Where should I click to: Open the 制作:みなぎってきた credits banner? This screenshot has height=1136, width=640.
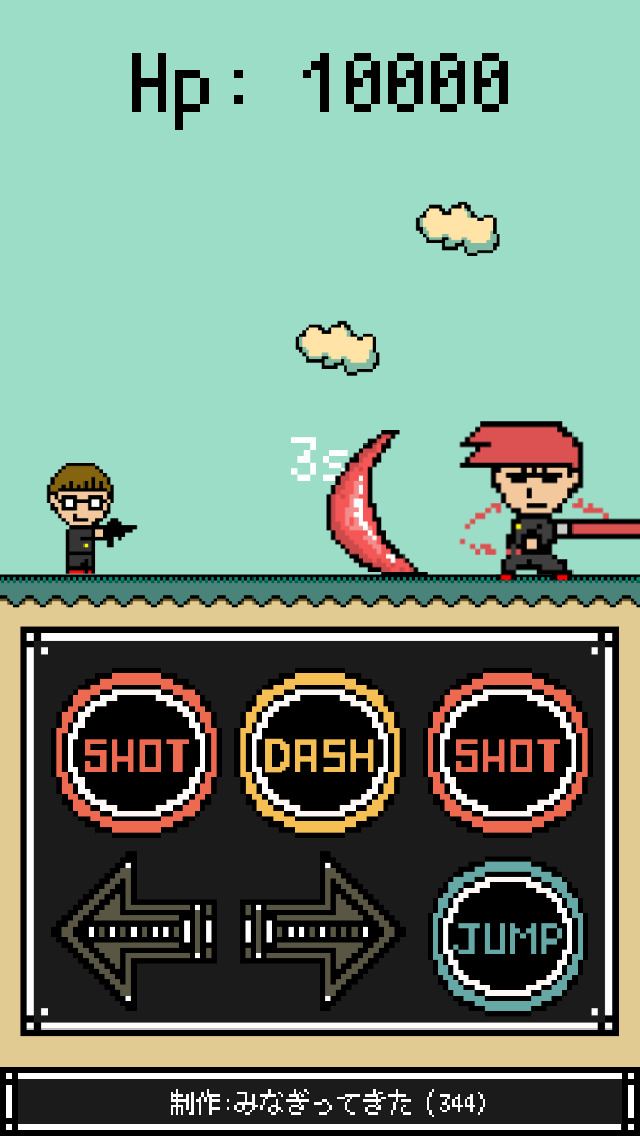tap(320, 1102)
